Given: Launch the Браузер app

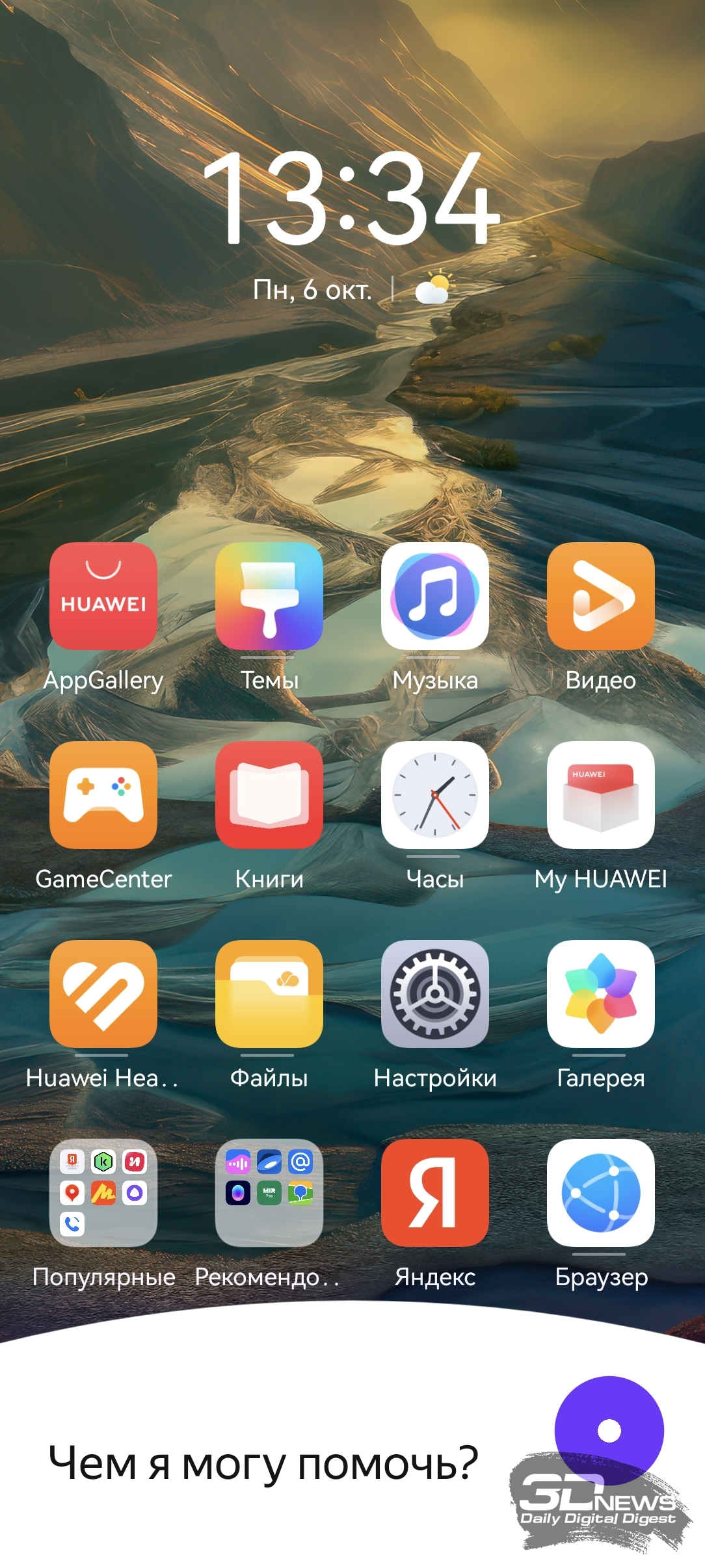Looking at the screenshot, I should click(601, 1193).
